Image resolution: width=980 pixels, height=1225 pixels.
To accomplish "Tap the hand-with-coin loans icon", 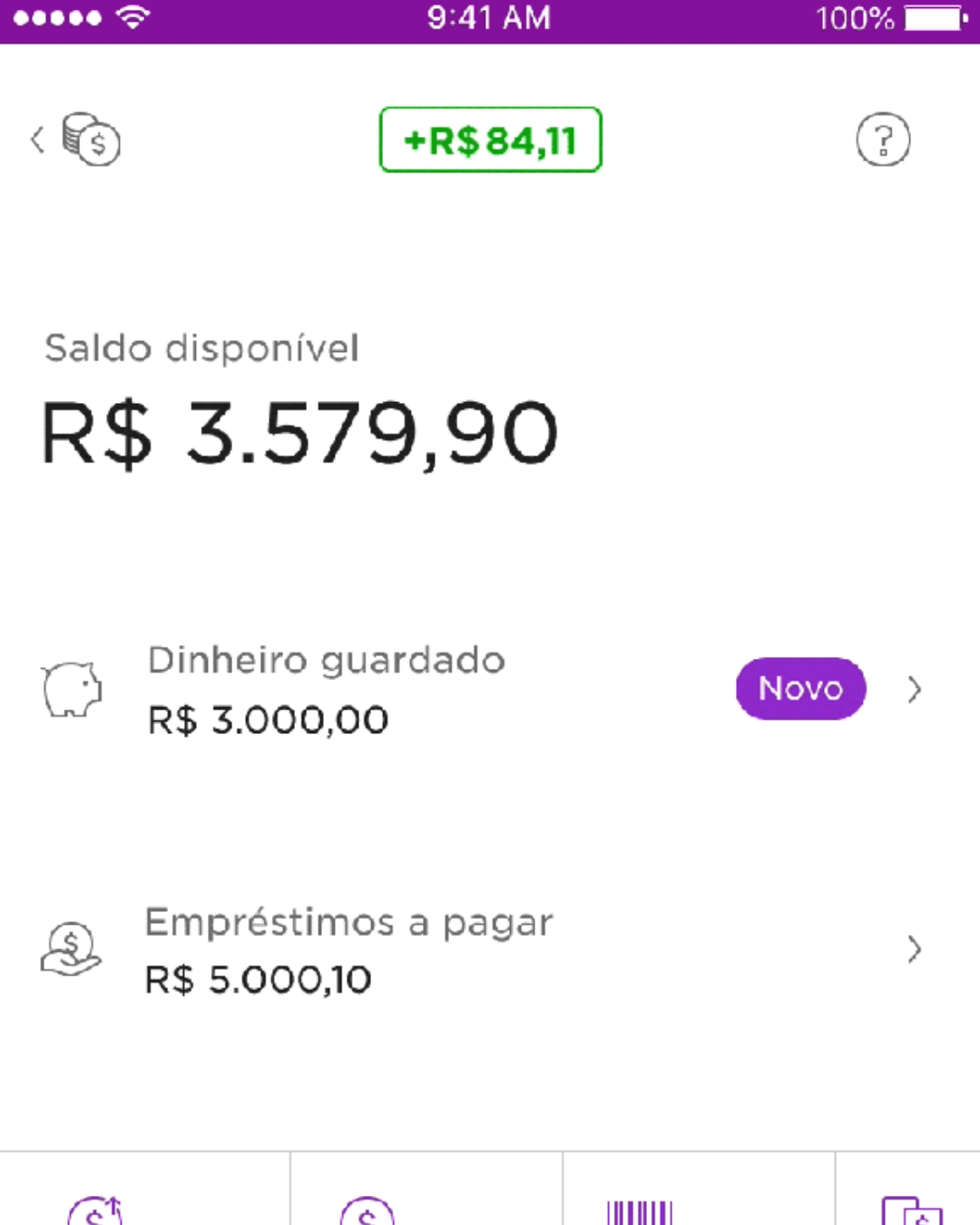I will click(71, 949).
